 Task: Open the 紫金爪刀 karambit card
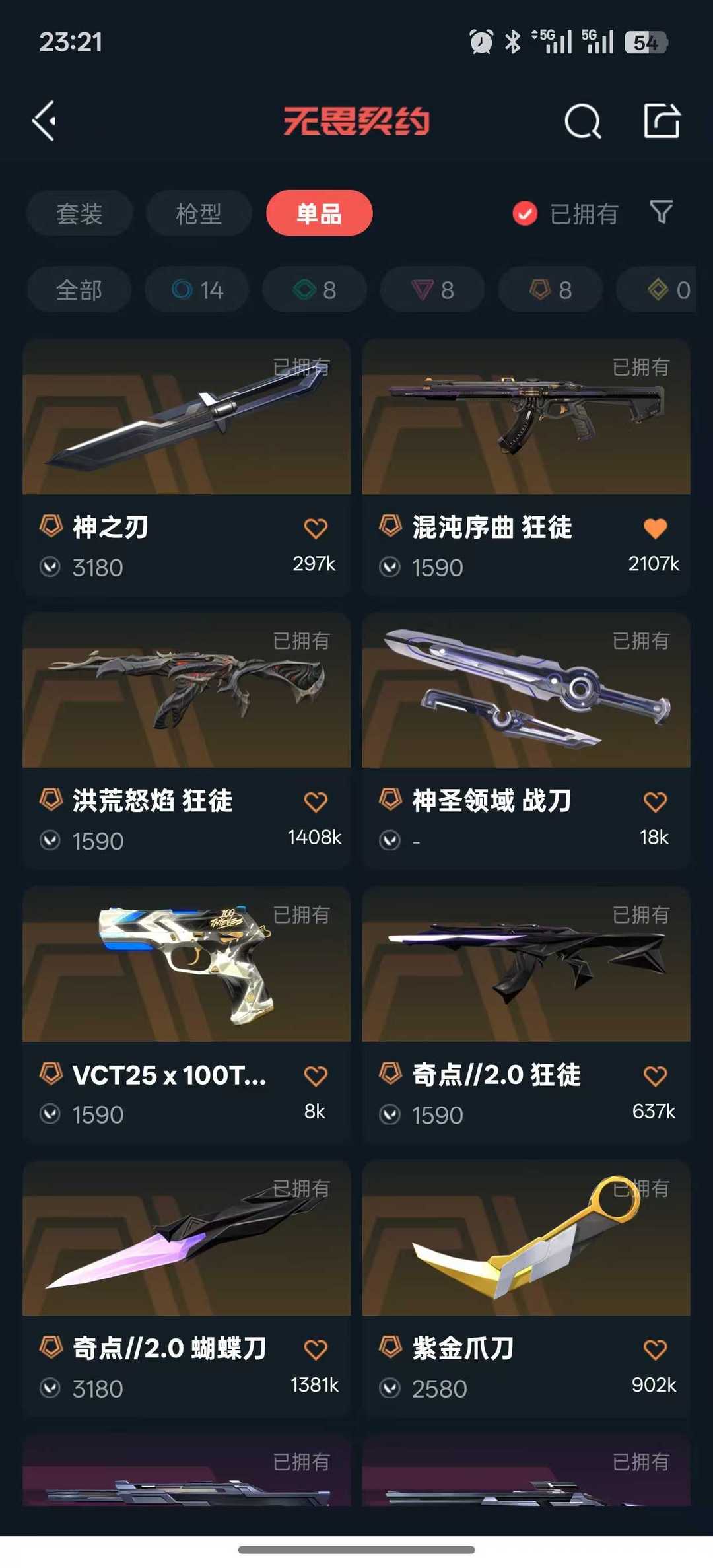526,1289
